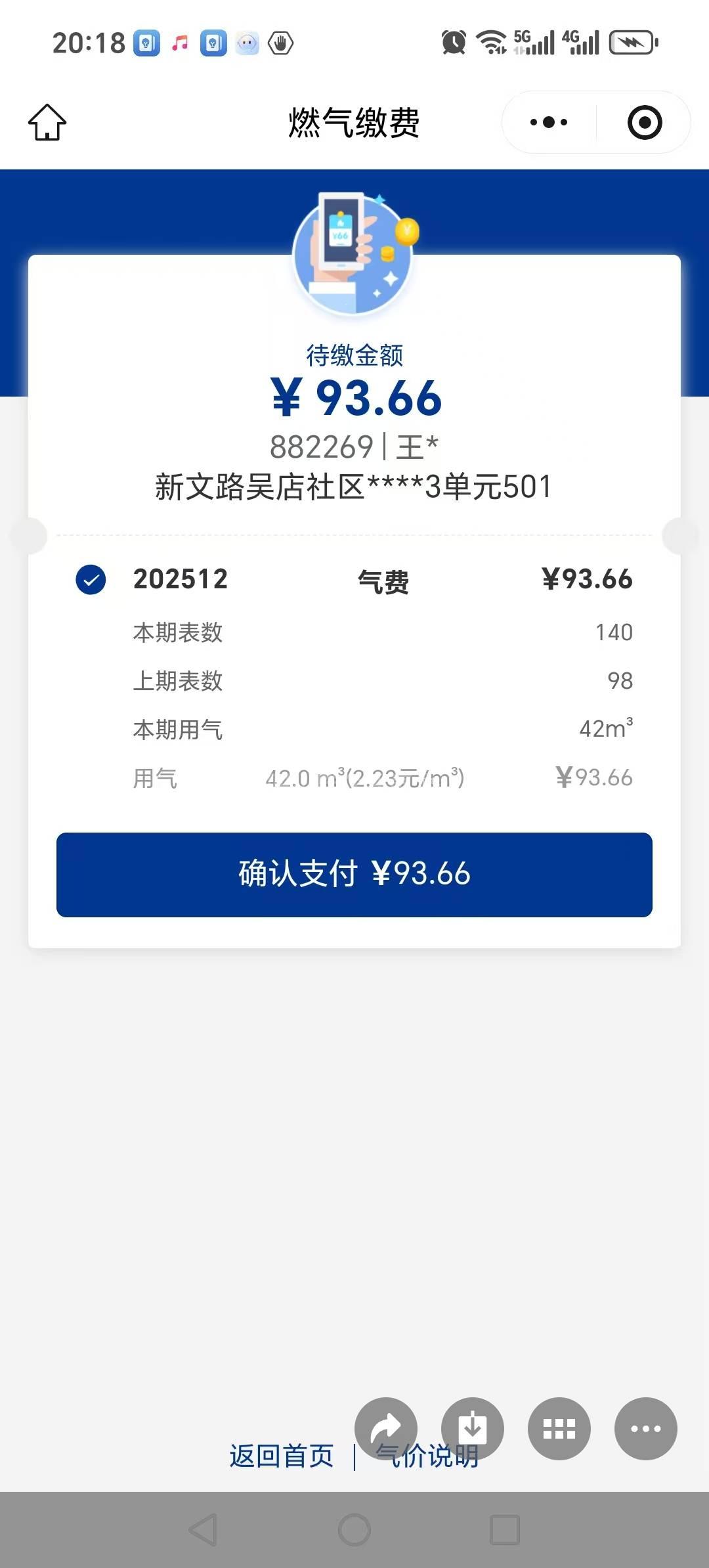Tap the system back button
Viewport: 709px width, 1568px height.
click(203, 1530)
